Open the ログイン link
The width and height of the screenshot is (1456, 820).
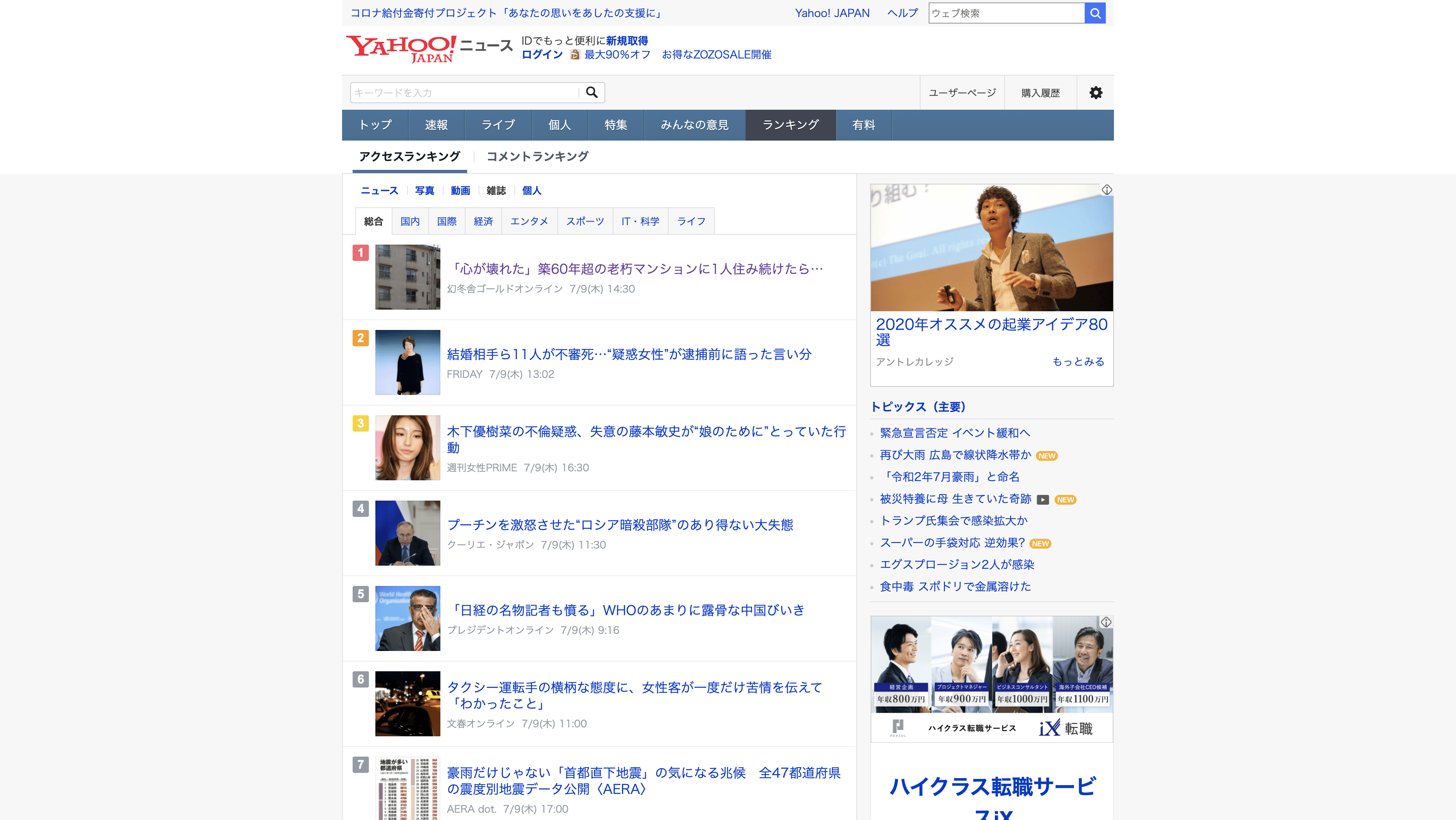tap(542, 55)
